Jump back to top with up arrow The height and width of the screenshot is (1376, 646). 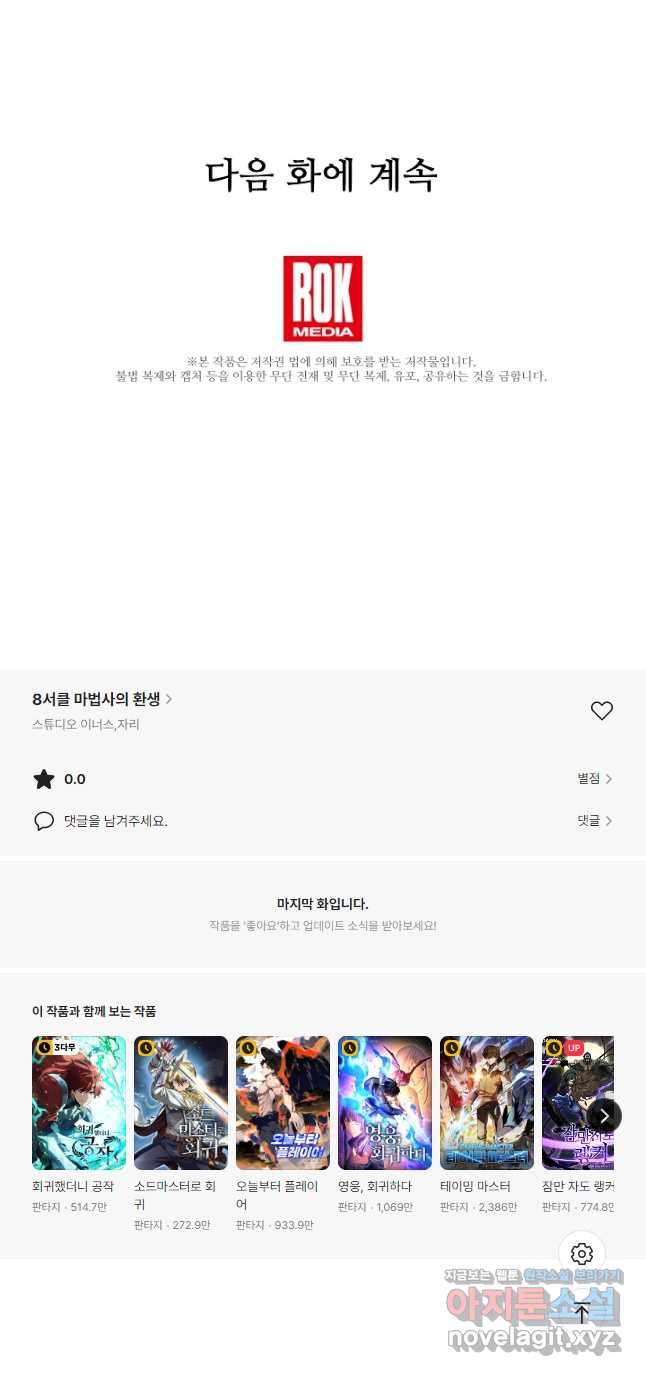coord(582,1314)
